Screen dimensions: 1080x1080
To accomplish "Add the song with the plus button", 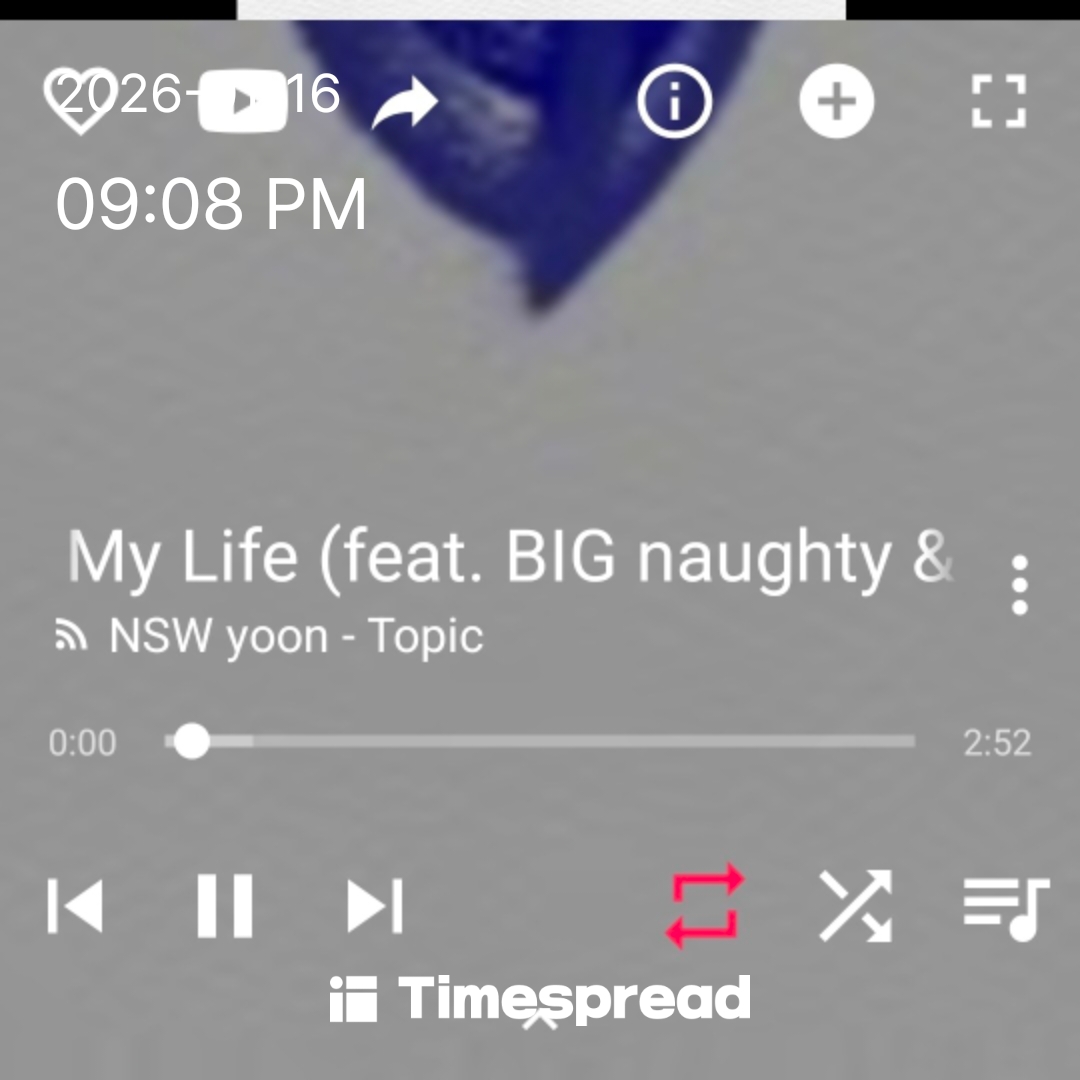I will pos(836,102).
